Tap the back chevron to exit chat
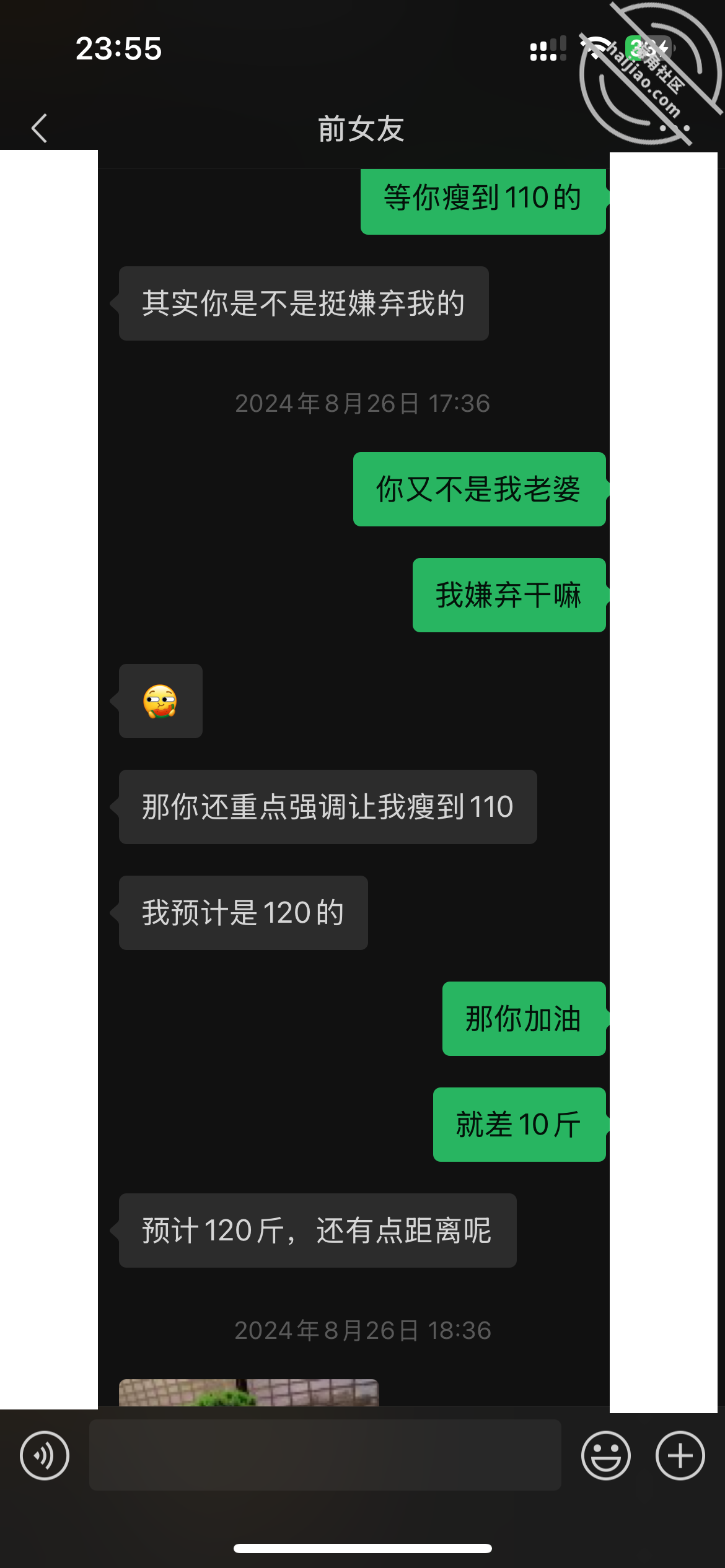The image size is (725, 1568). [39, 127]
